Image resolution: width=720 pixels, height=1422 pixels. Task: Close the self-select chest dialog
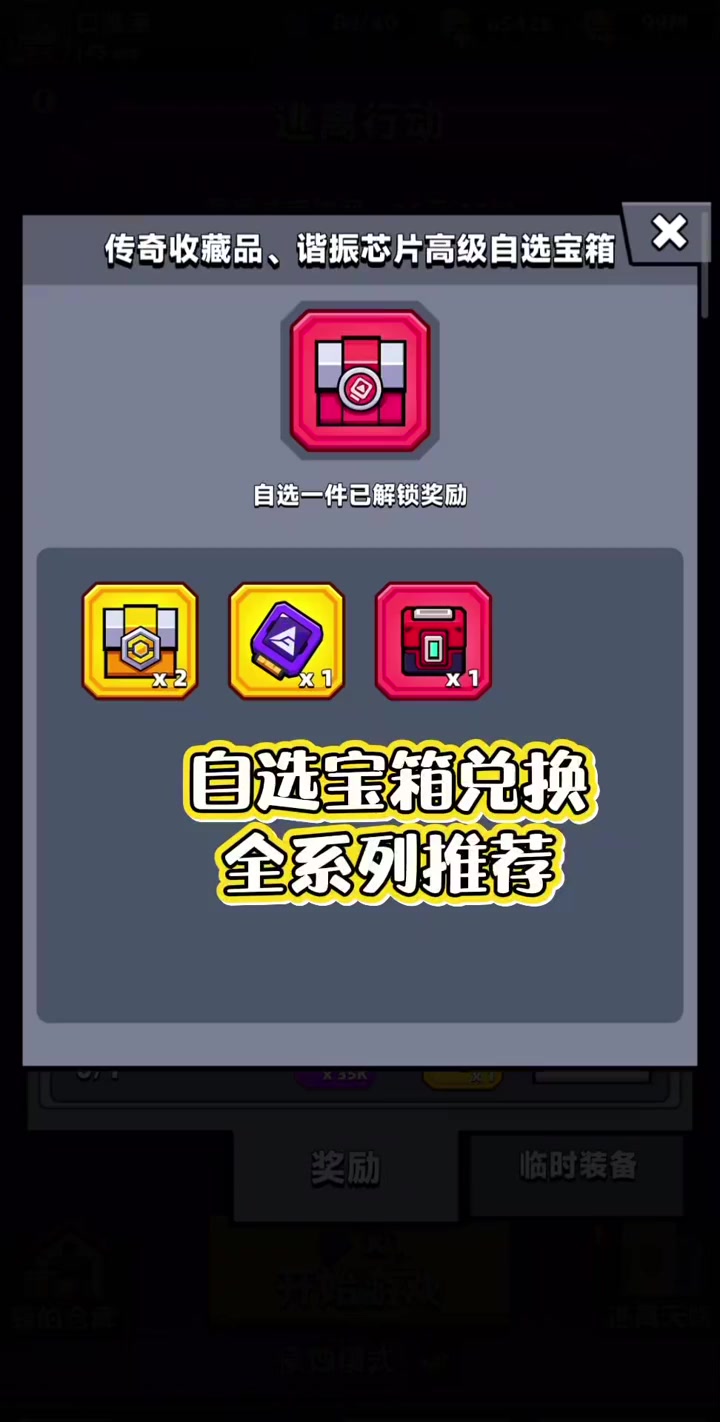[669, 232]
